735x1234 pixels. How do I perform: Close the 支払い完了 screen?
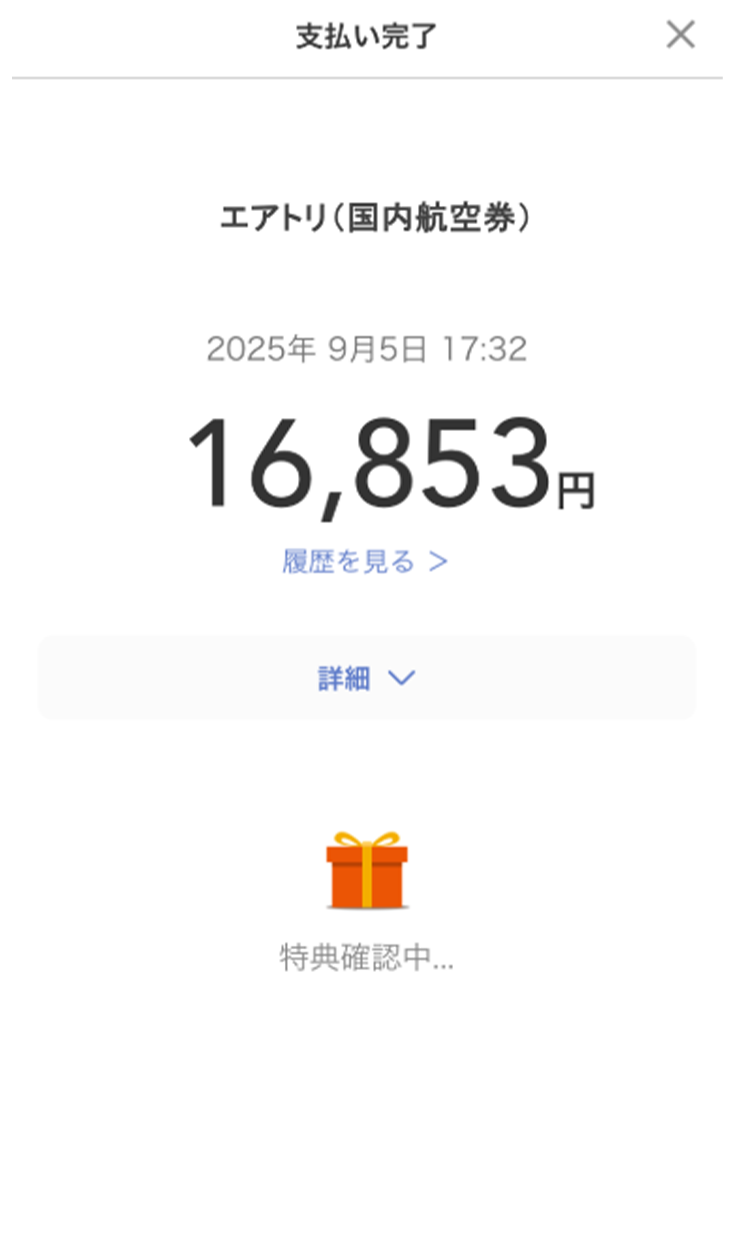tap(680, 35)
